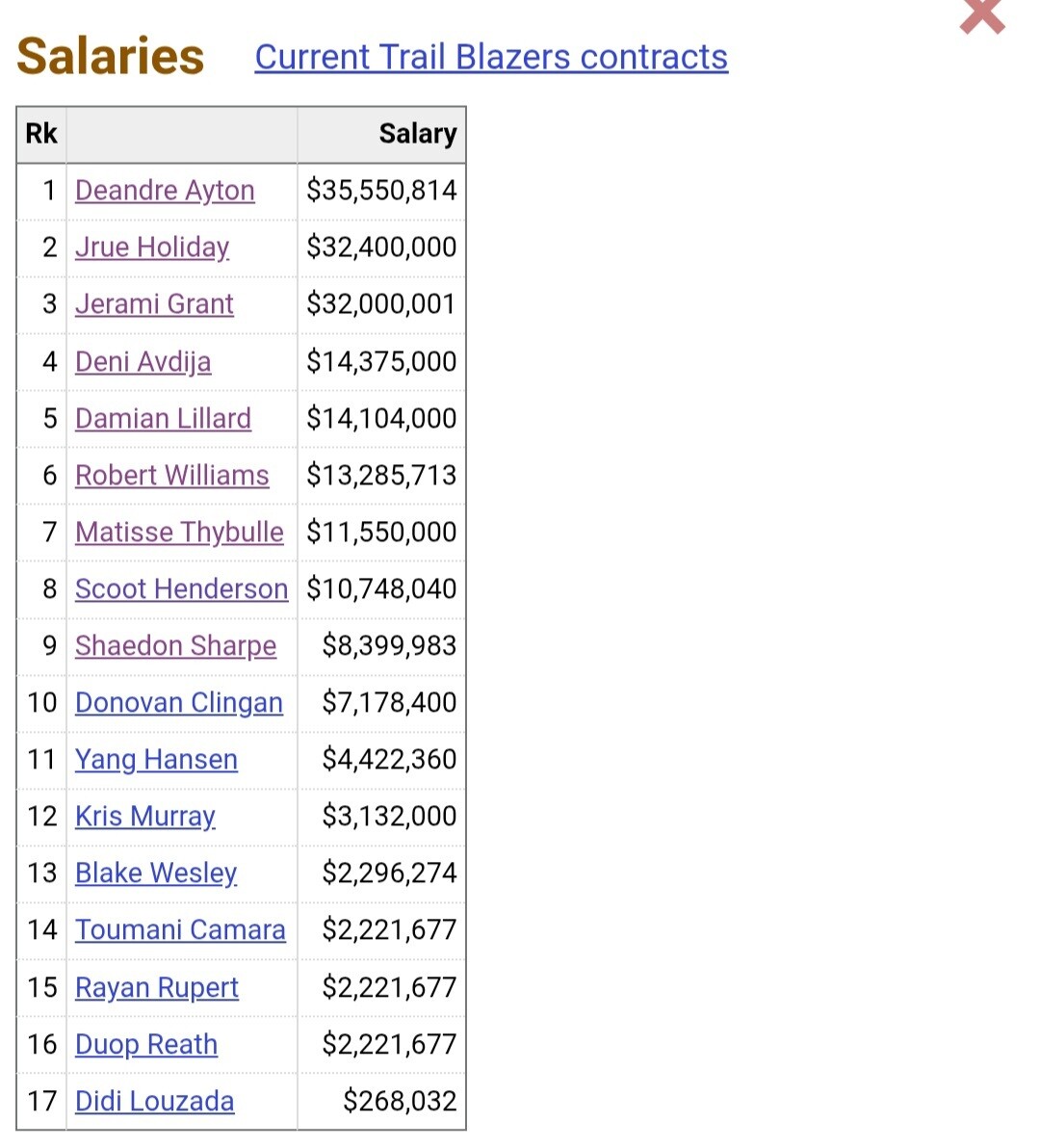Close the salaries popup
The image size is (1040, 1148).
pyautogui.click(x=982, y=16)
